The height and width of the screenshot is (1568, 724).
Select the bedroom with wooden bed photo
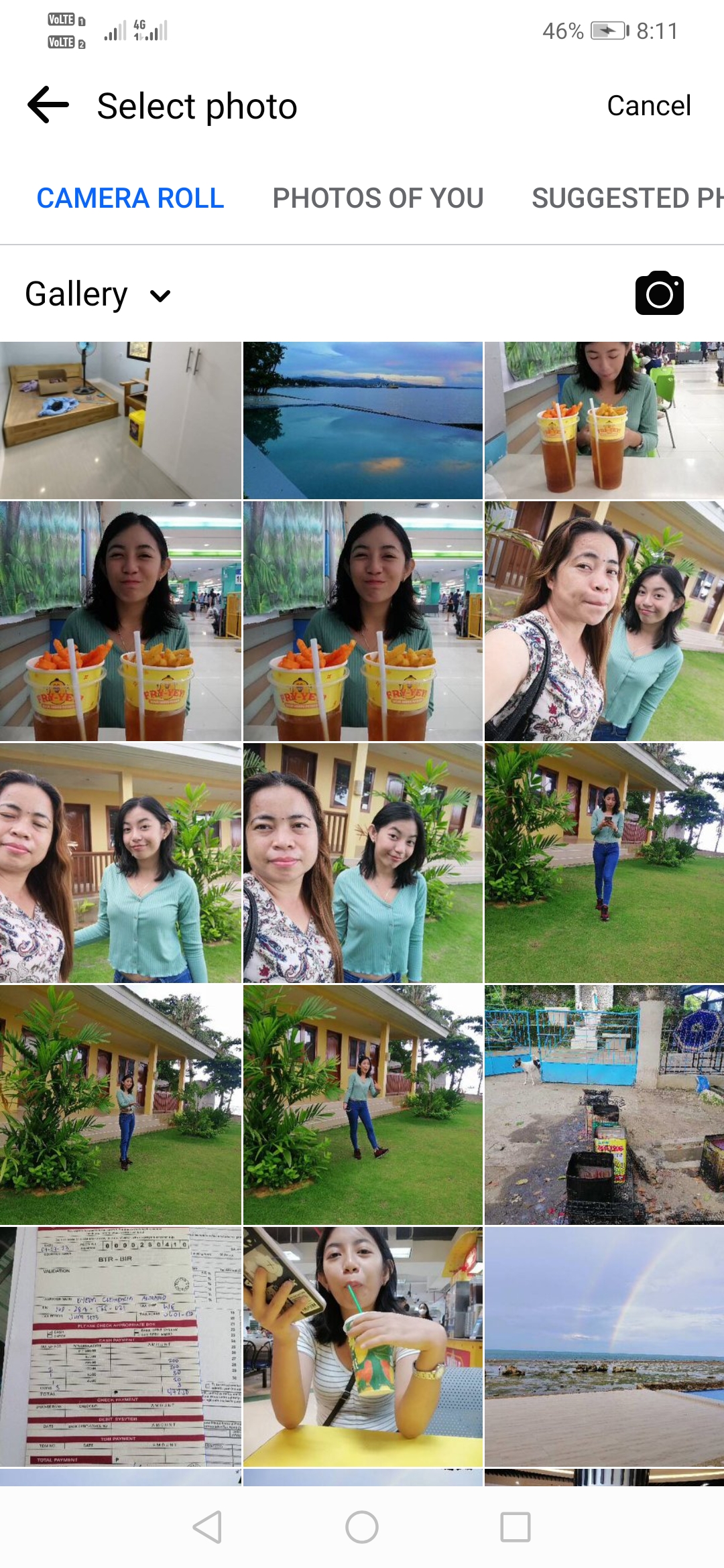point(121,420)
